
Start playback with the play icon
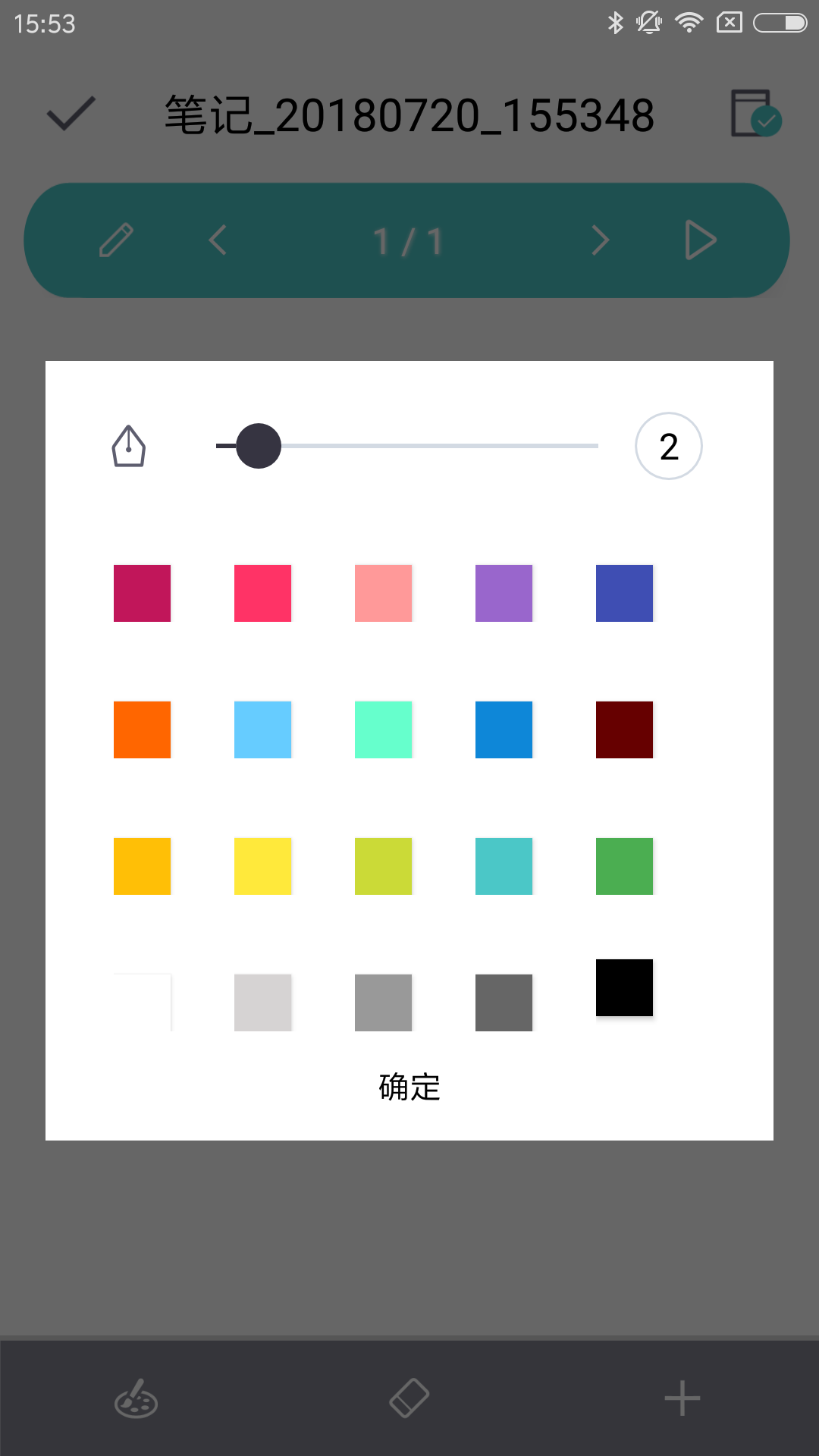pyautogui.click(x=701, y=240)
